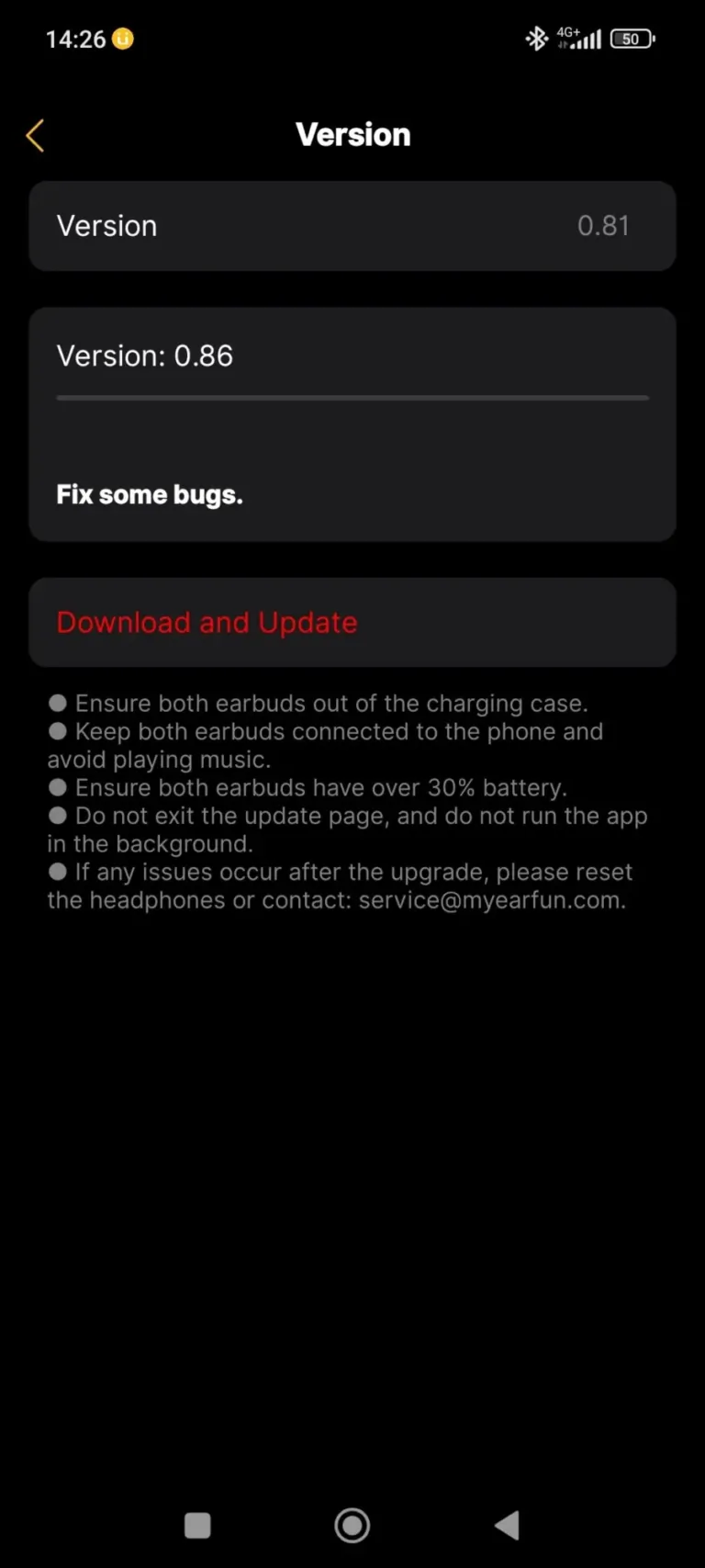Open the recent apps square button
705x1568 pixels.
tap(197, 1526)
